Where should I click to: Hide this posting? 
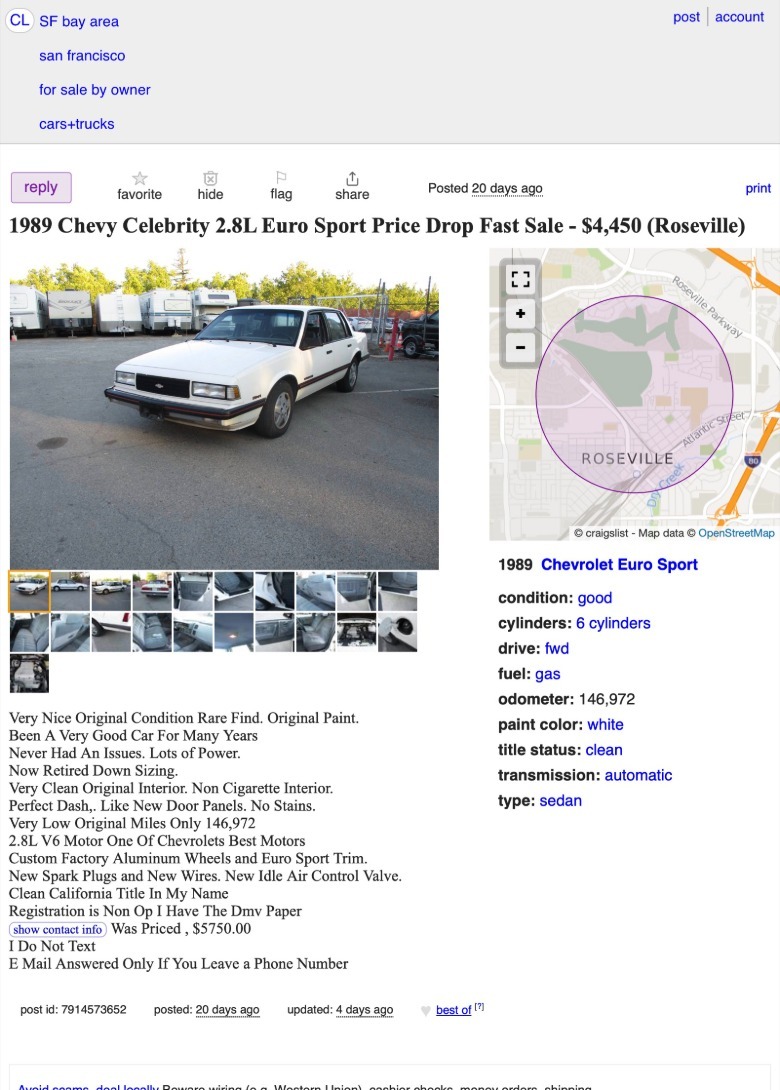coord(210,186)
